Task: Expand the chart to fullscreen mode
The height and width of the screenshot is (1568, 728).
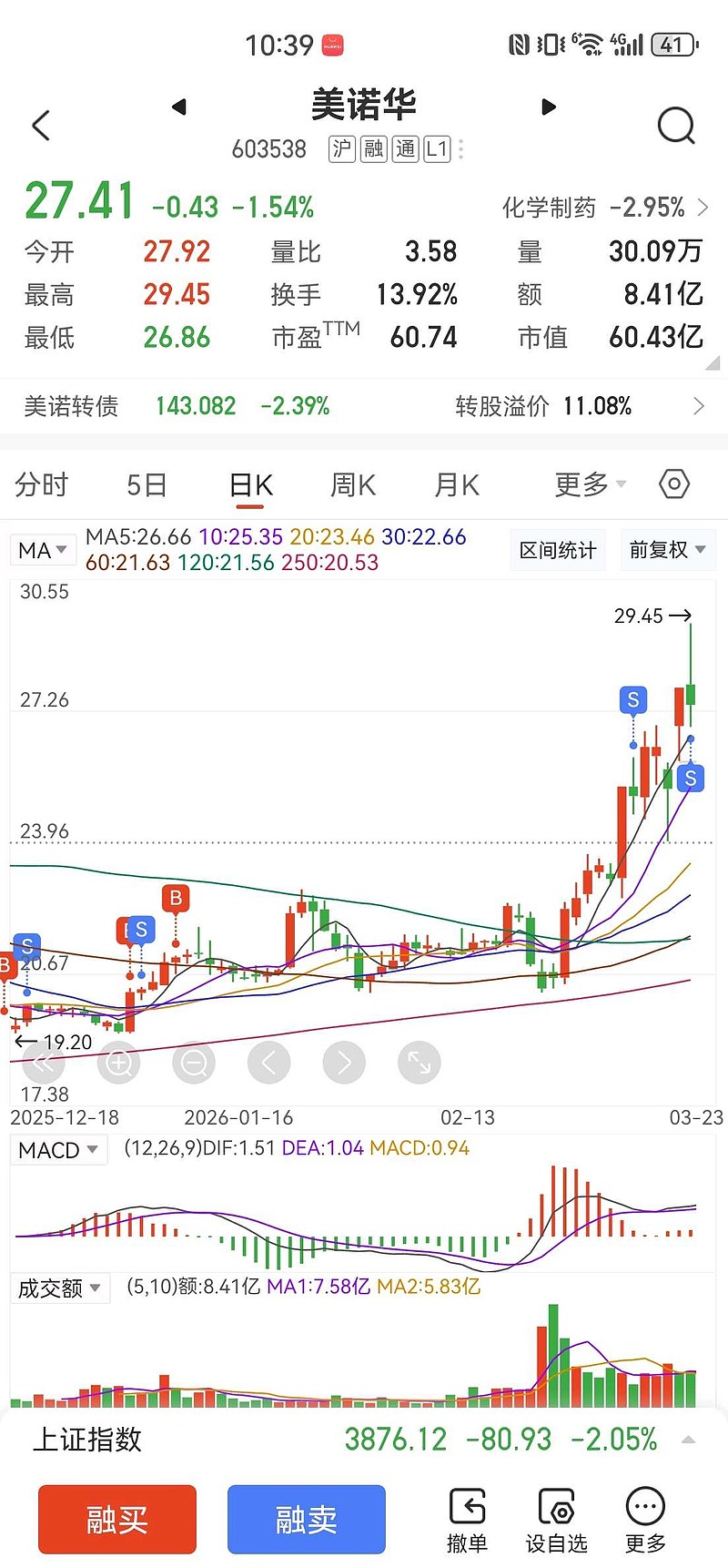Action: (x=420, y=1062)
